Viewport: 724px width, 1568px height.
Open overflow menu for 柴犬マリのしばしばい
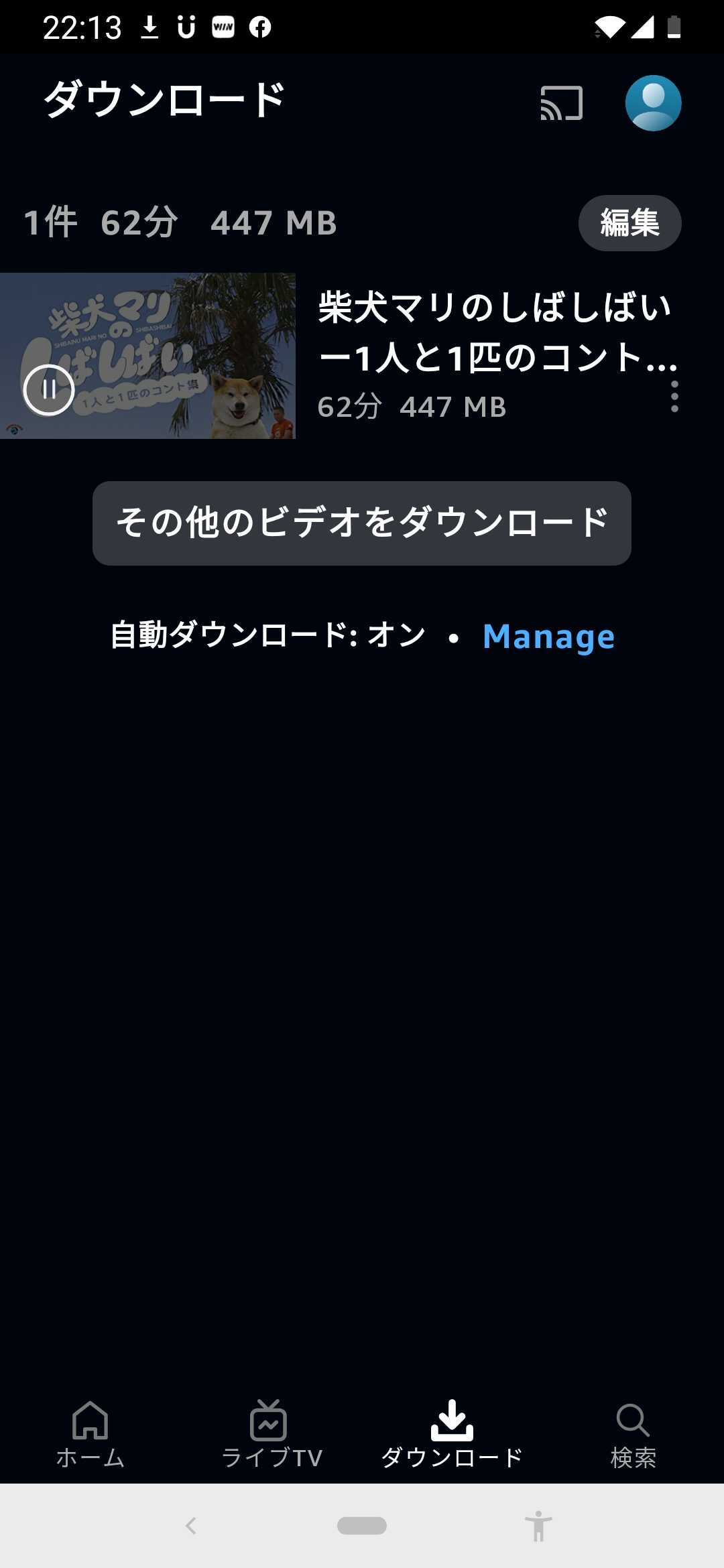click(674, 397)
